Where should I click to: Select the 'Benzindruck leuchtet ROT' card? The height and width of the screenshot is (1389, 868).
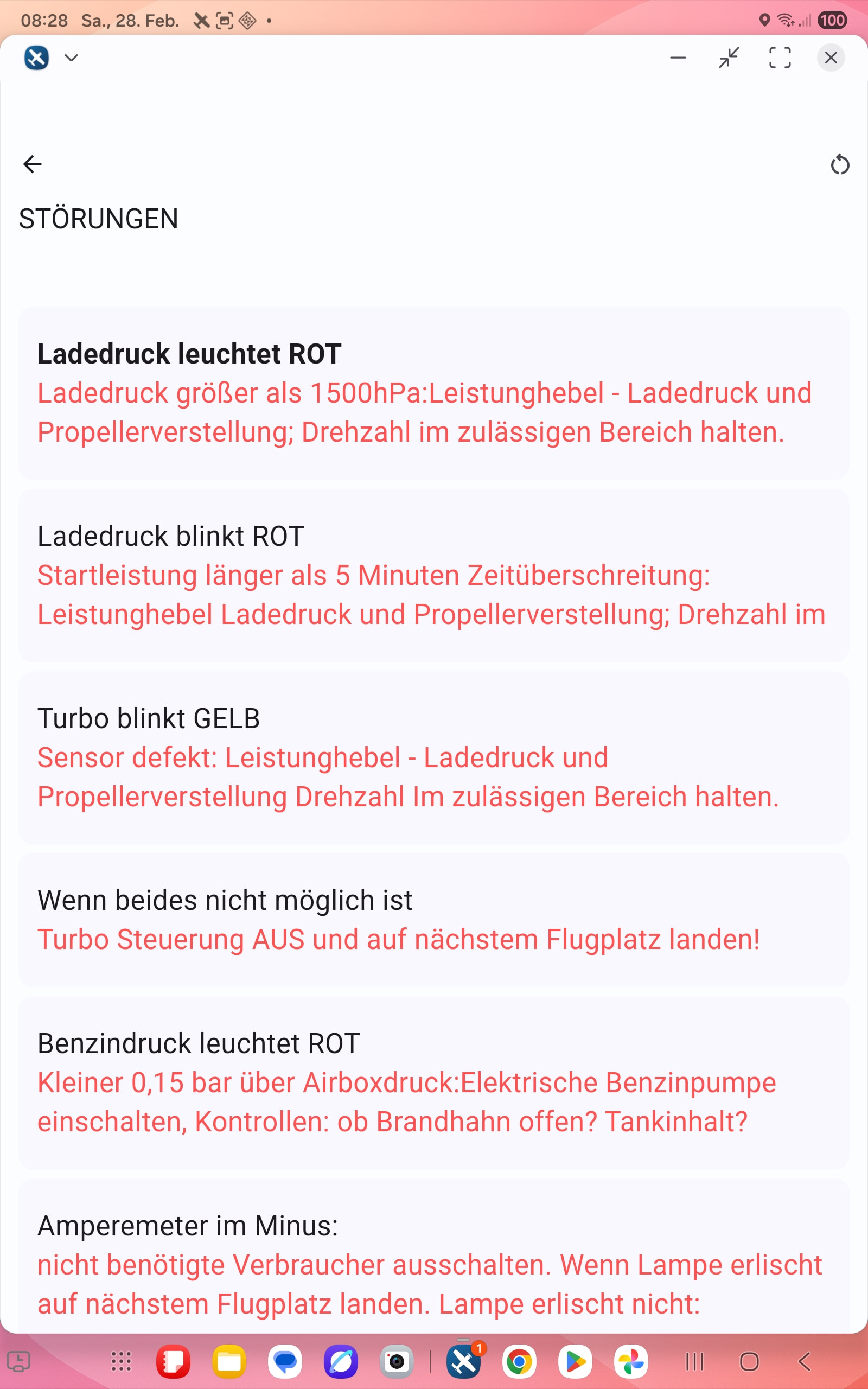[433, 1082]
